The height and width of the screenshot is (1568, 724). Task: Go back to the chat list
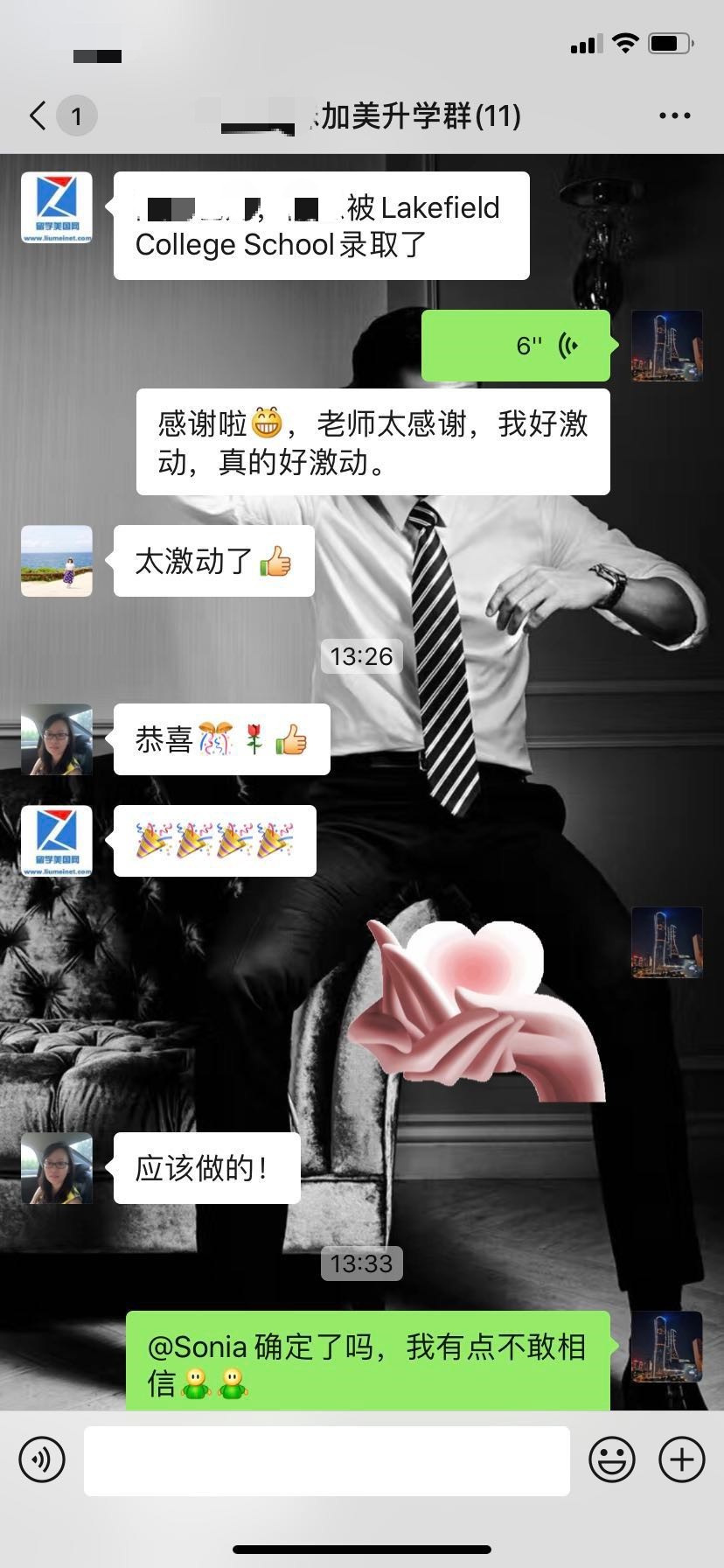coord(38,115)
